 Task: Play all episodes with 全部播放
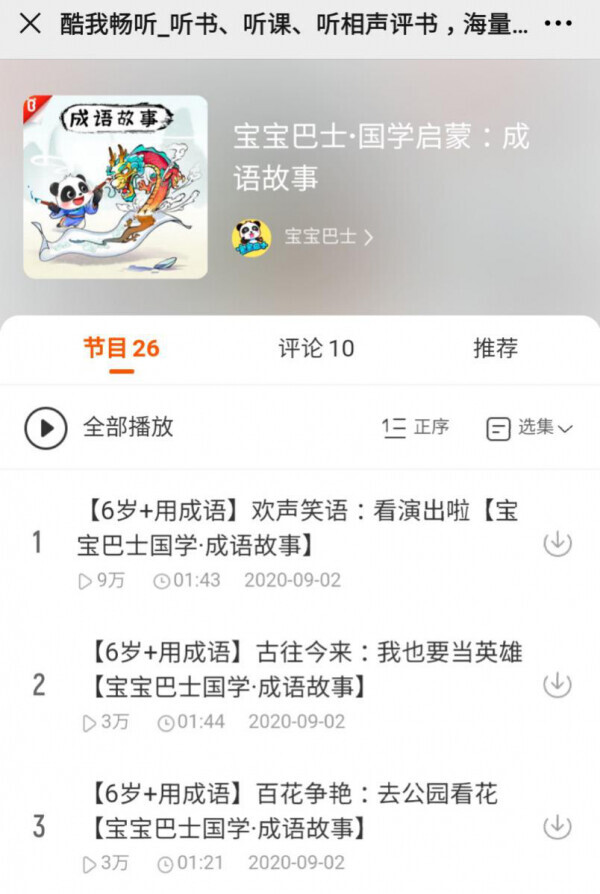[100, 427]
